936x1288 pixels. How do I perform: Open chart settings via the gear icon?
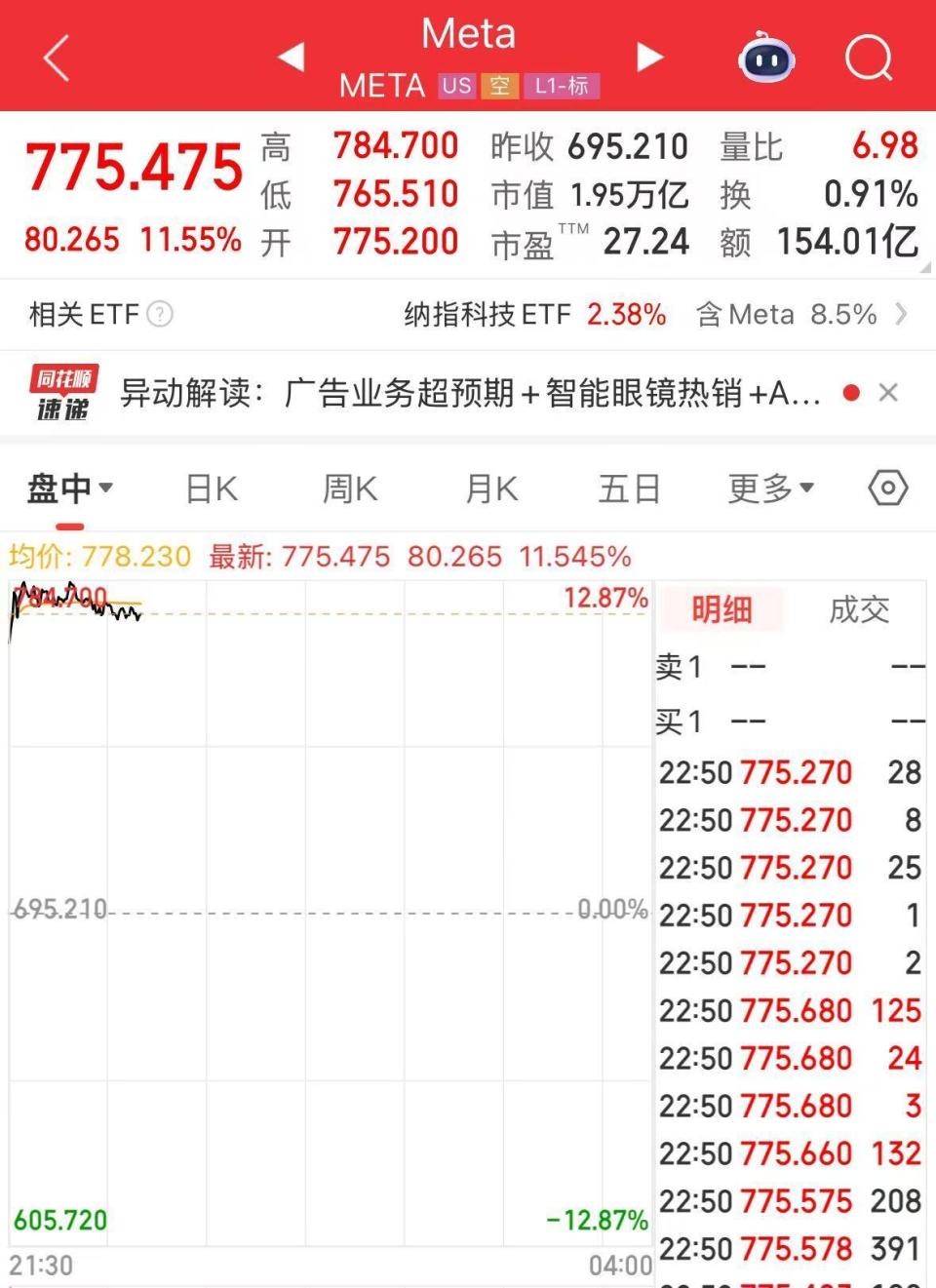pos(886,488)
